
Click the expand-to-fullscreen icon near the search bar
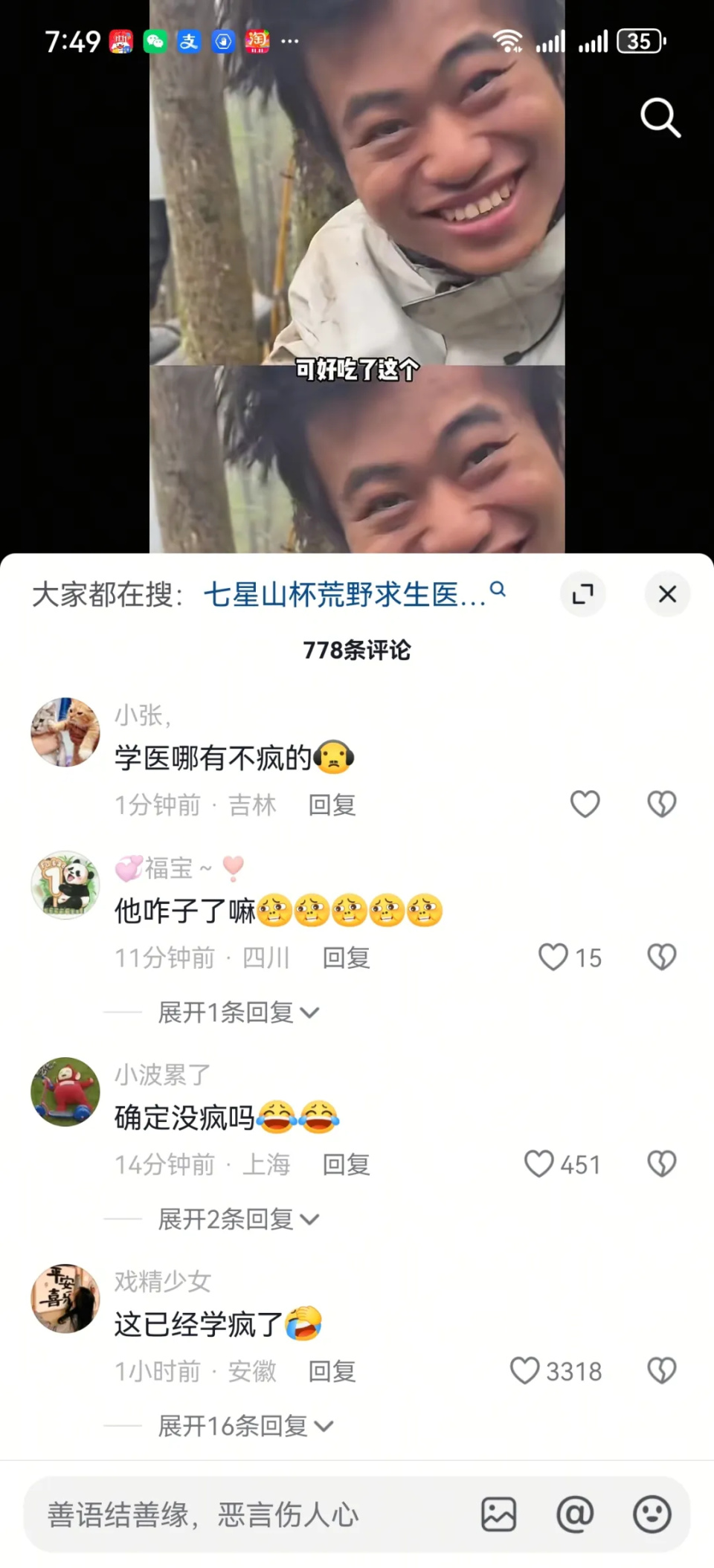(584, 595)
